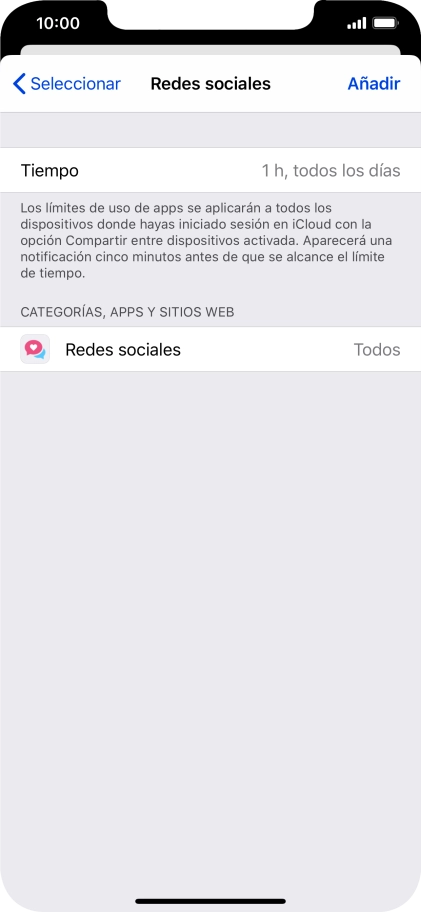Tap Añadir to add the limit
421x912 pixels.
tap(374, 84)
